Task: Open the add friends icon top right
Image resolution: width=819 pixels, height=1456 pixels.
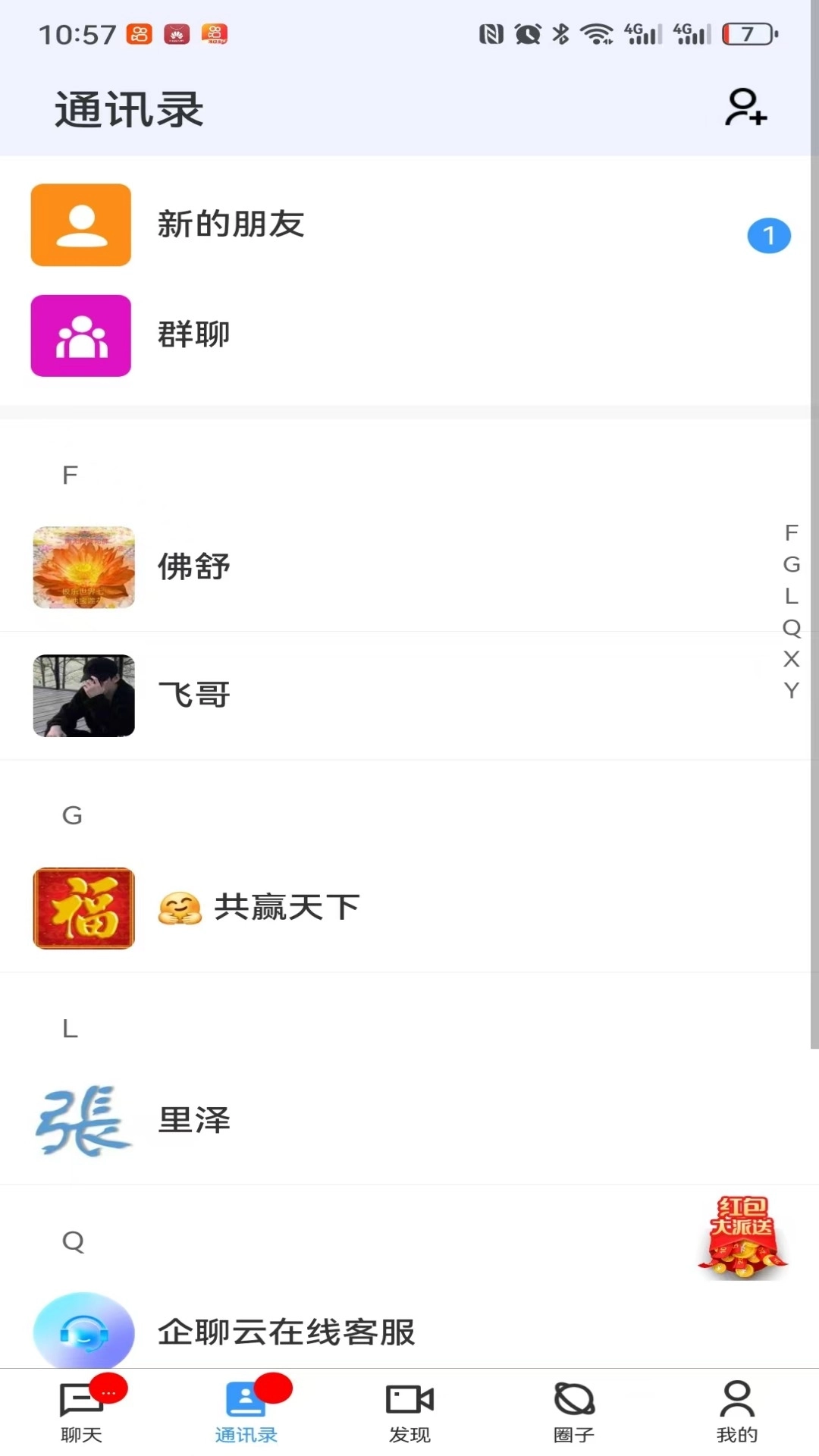Action: 745,108
